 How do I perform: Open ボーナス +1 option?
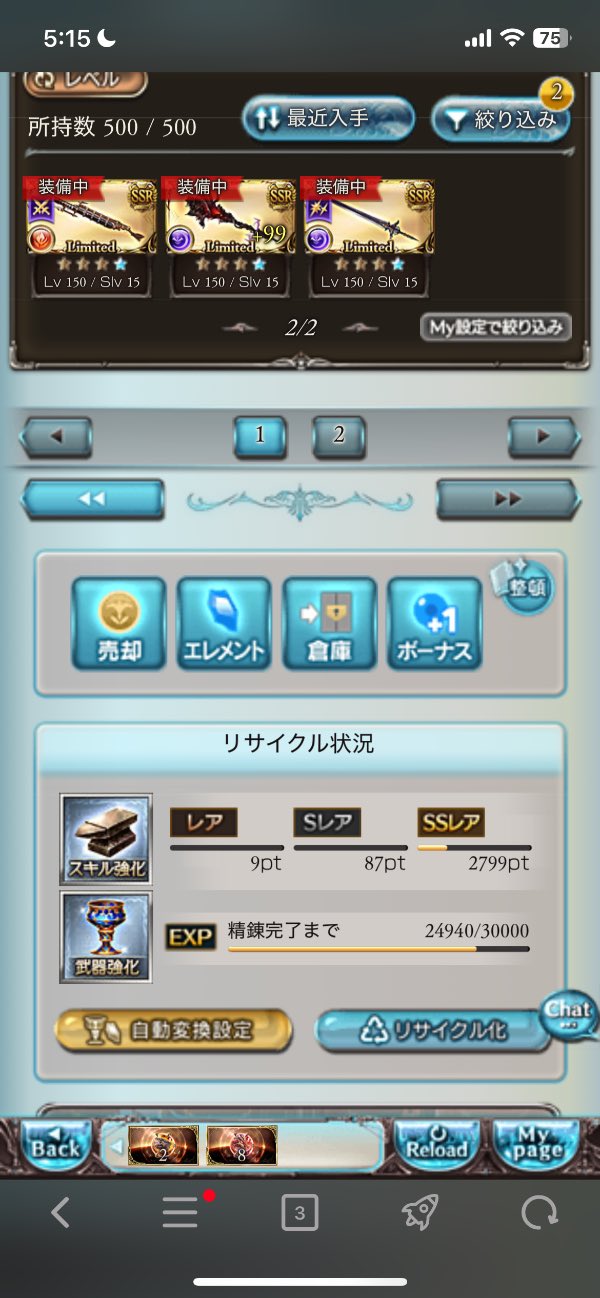point(434,623)
